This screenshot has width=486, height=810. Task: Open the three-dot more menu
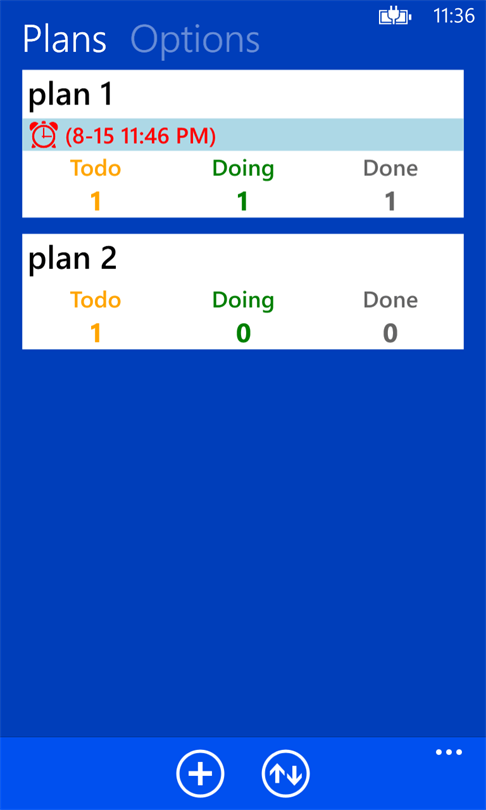[449, 752]
